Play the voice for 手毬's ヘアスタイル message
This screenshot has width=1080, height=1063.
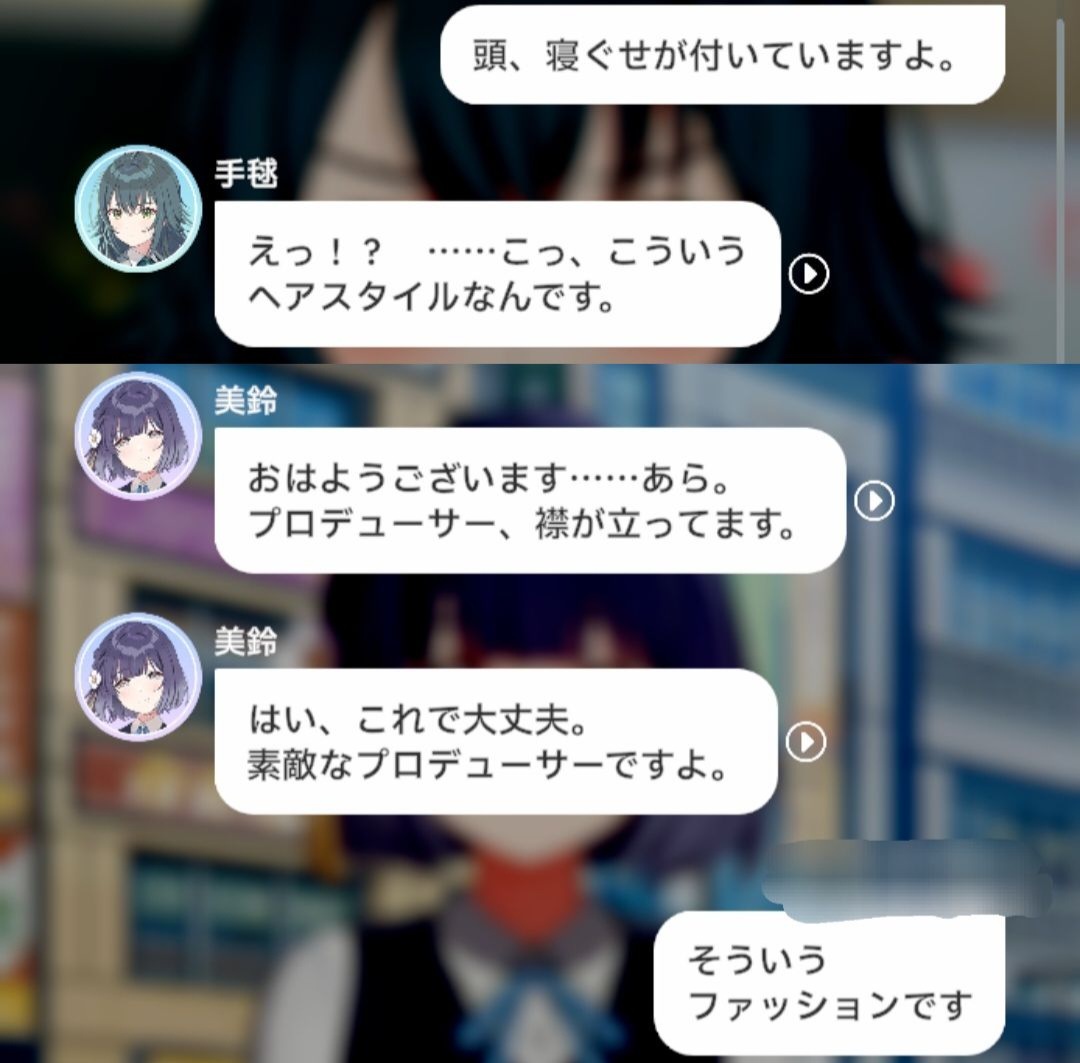pyautogui.click(x=808, y=274)
